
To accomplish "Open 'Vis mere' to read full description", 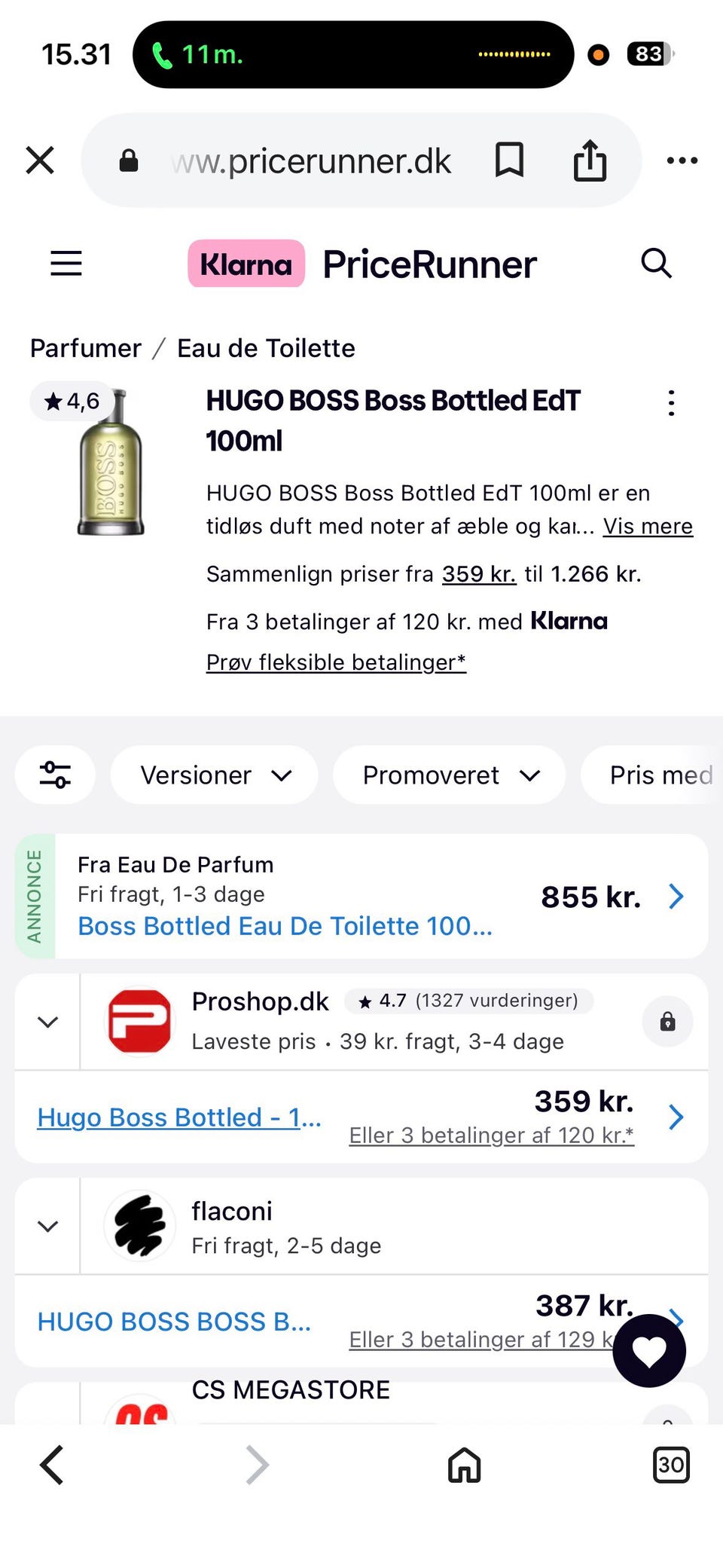I will pos(648,526).
